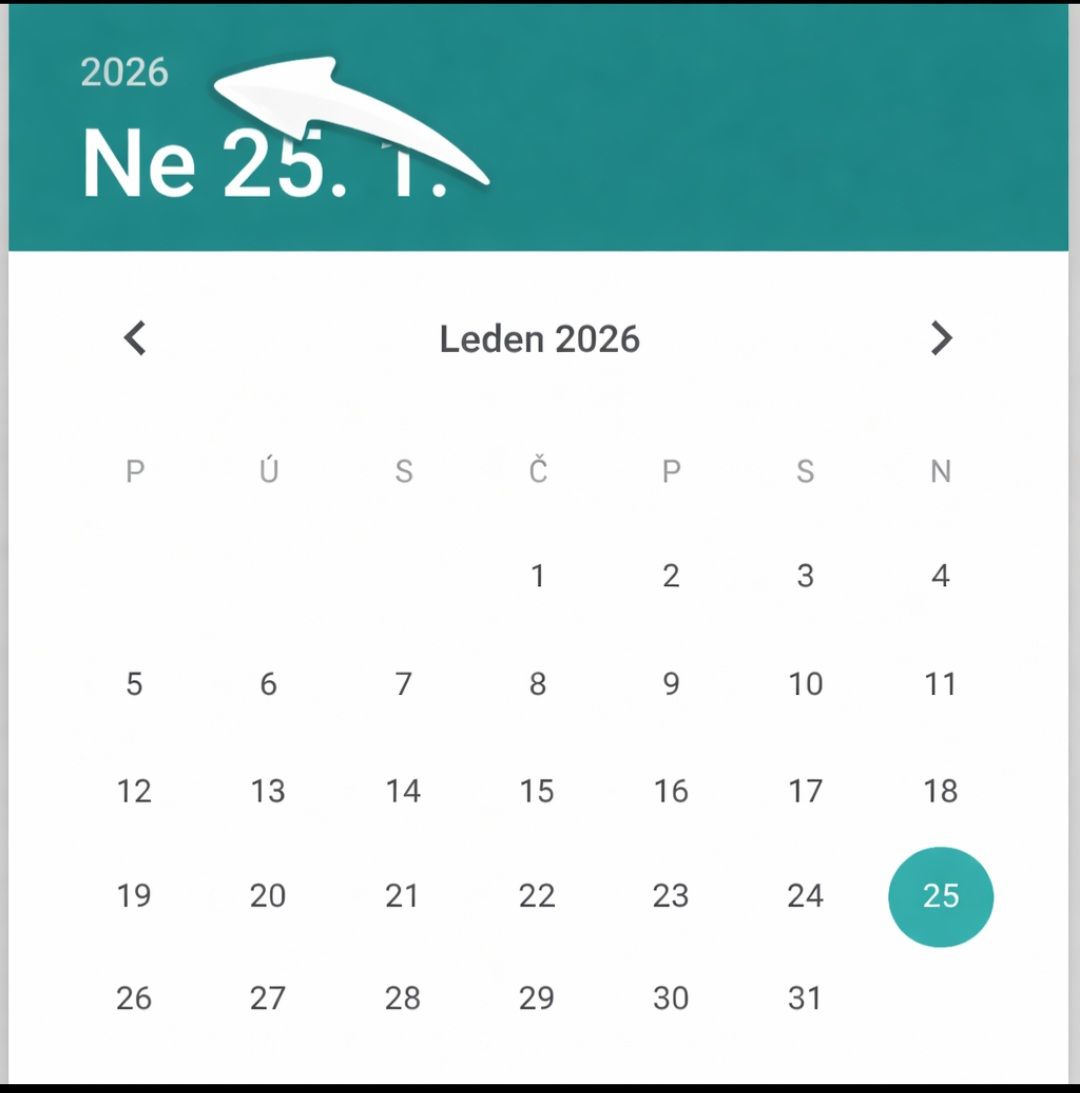Choose day 31 in the calendar
1080x1093 pixels.
click(x=805, y=998)
